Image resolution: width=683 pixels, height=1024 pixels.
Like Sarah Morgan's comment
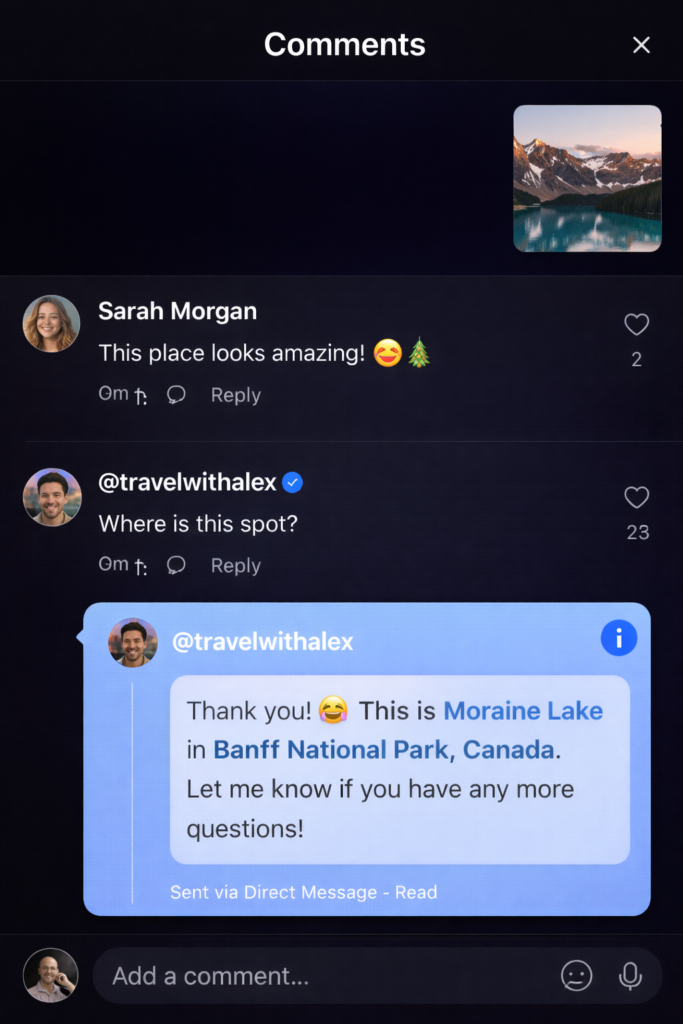pos(636,324)
